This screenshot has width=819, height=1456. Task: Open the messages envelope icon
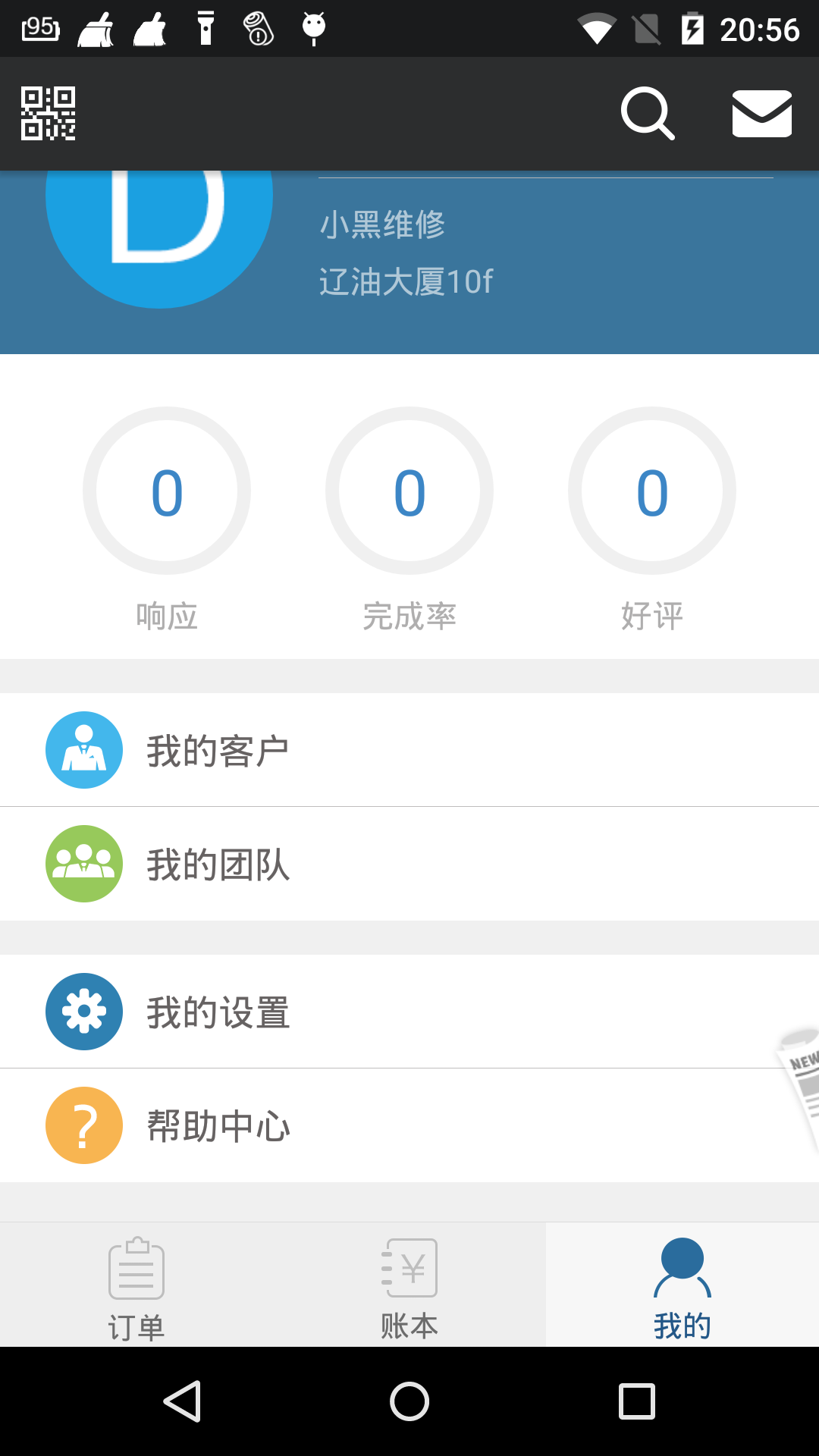coord(761,114)
